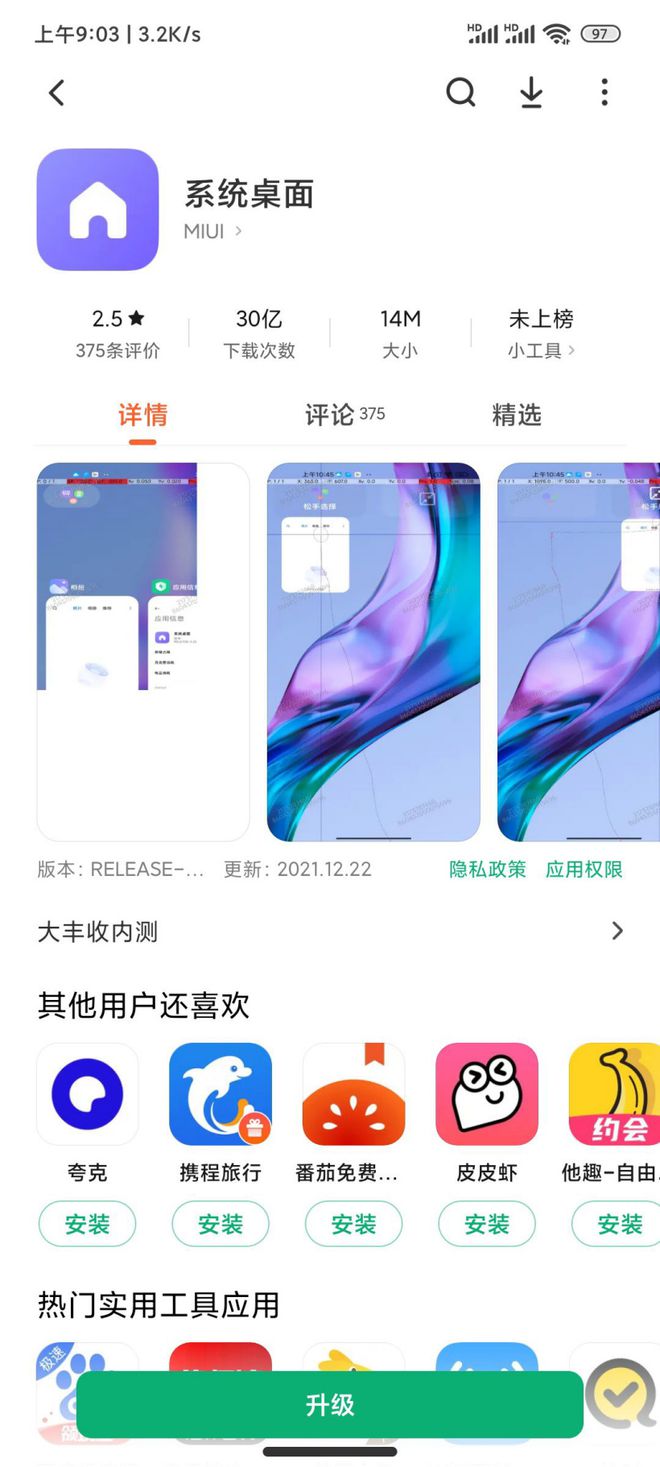Install the 皮皮虾 app
The width and height of the screenshot is (660, 1467).
487,1224
